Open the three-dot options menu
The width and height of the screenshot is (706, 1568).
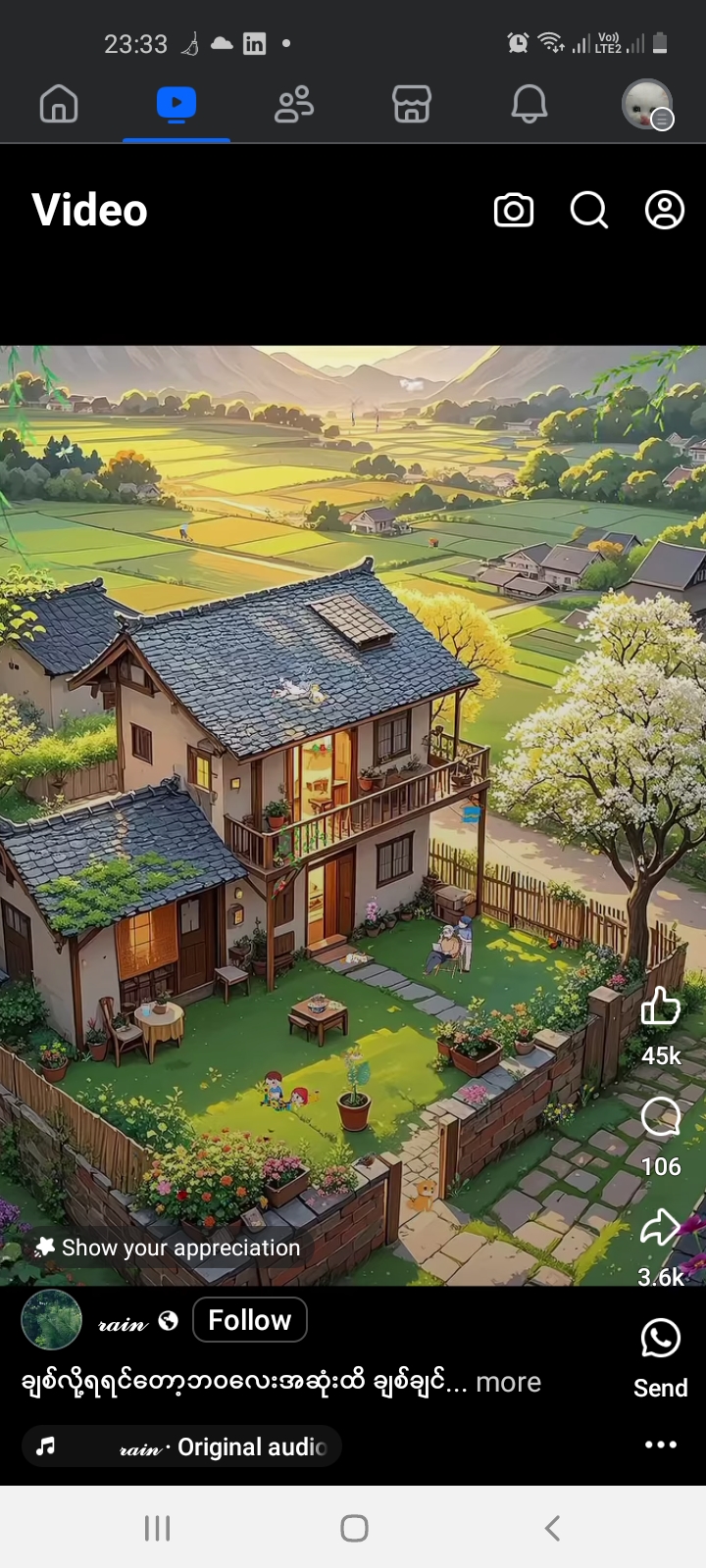(x=661, y=1445)
